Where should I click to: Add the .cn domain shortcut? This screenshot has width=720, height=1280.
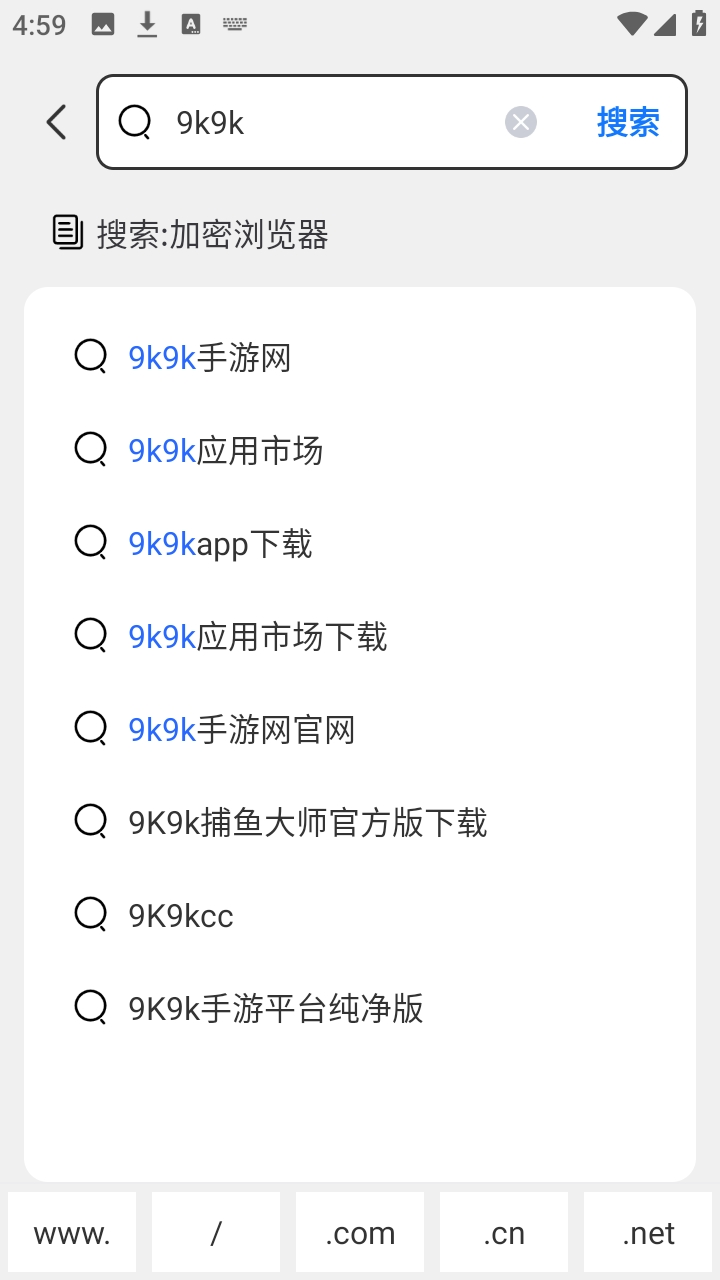(504, 1233)
